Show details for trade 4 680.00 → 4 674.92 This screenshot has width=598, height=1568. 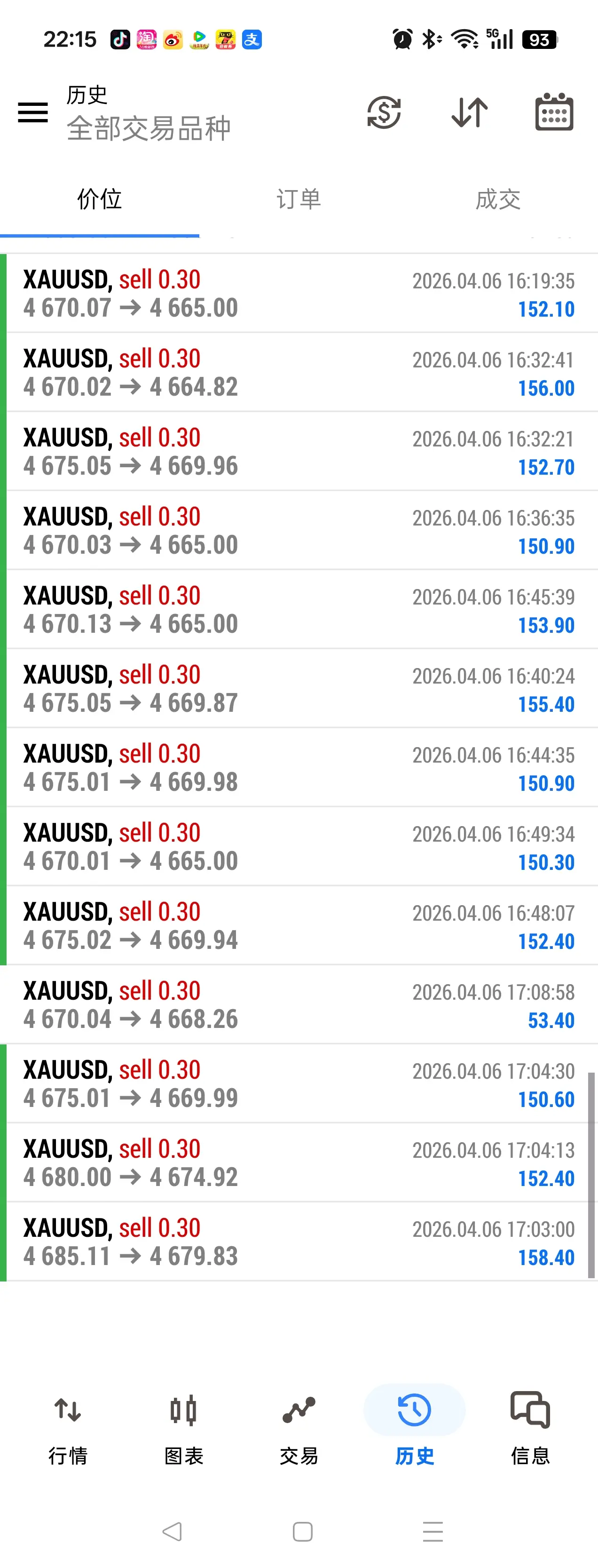click(299, 1162)
